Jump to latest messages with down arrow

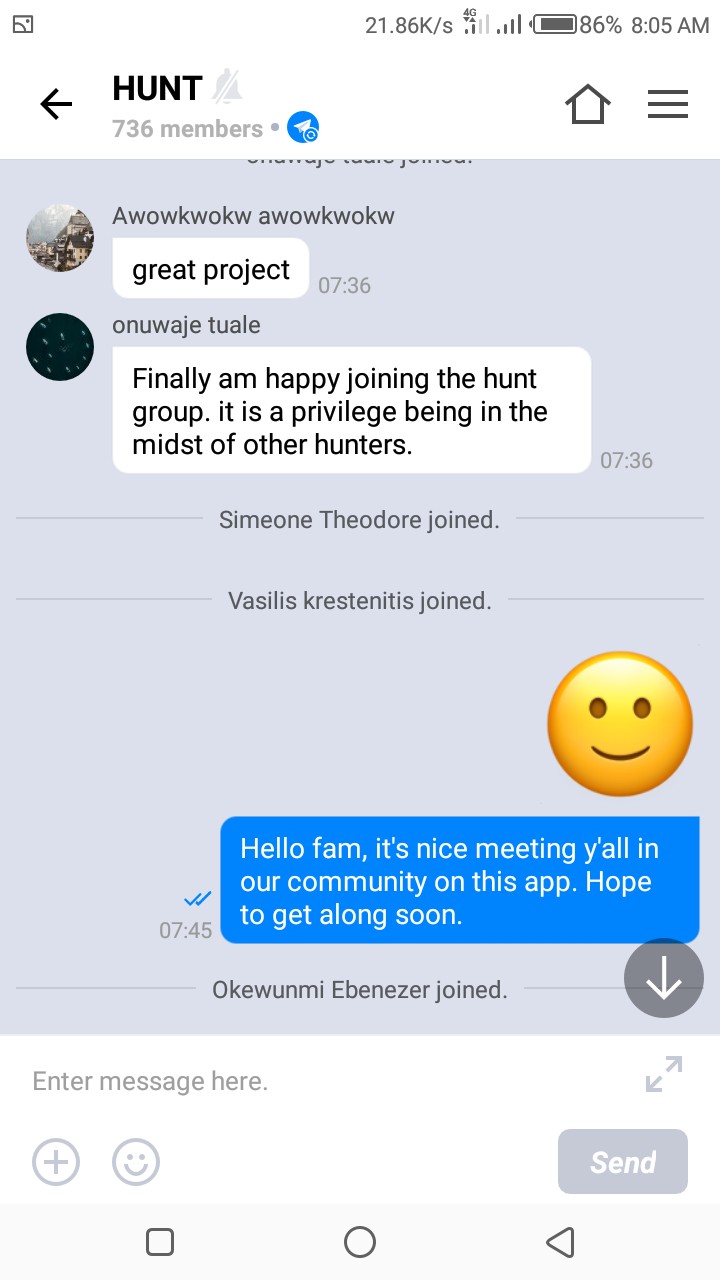[x=663, y=978]
